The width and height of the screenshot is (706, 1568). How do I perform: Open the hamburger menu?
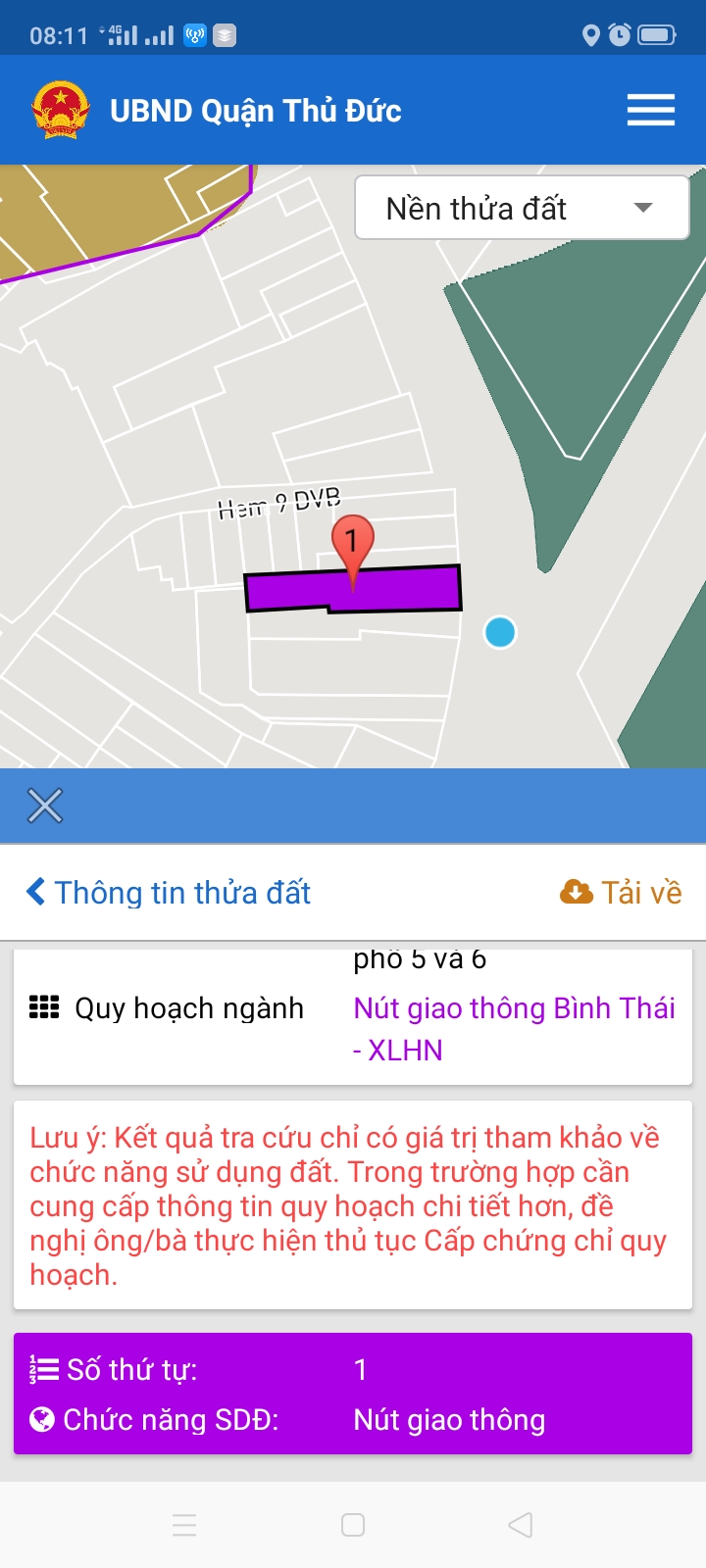[x=650, y=110]
